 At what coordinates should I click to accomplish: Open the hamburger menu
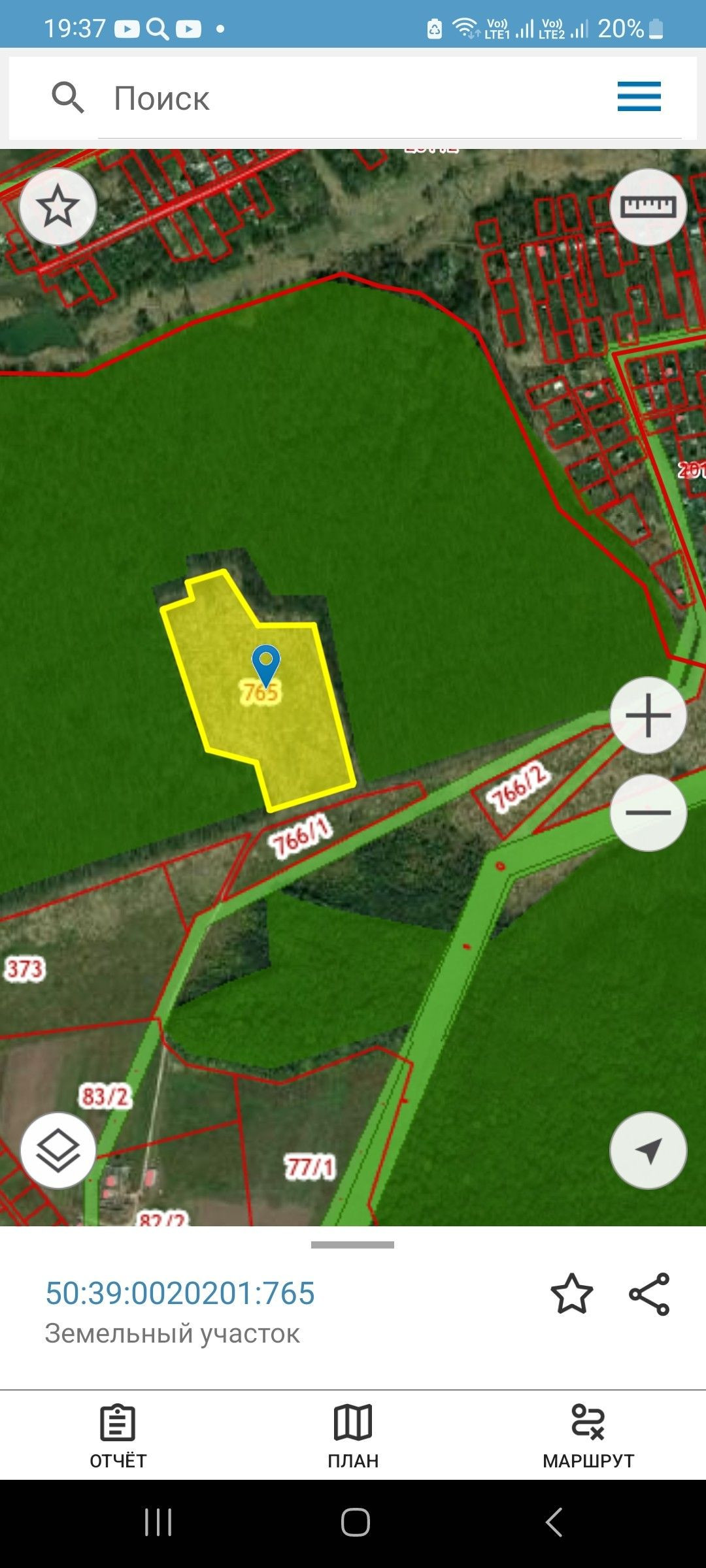click(639, 97)
